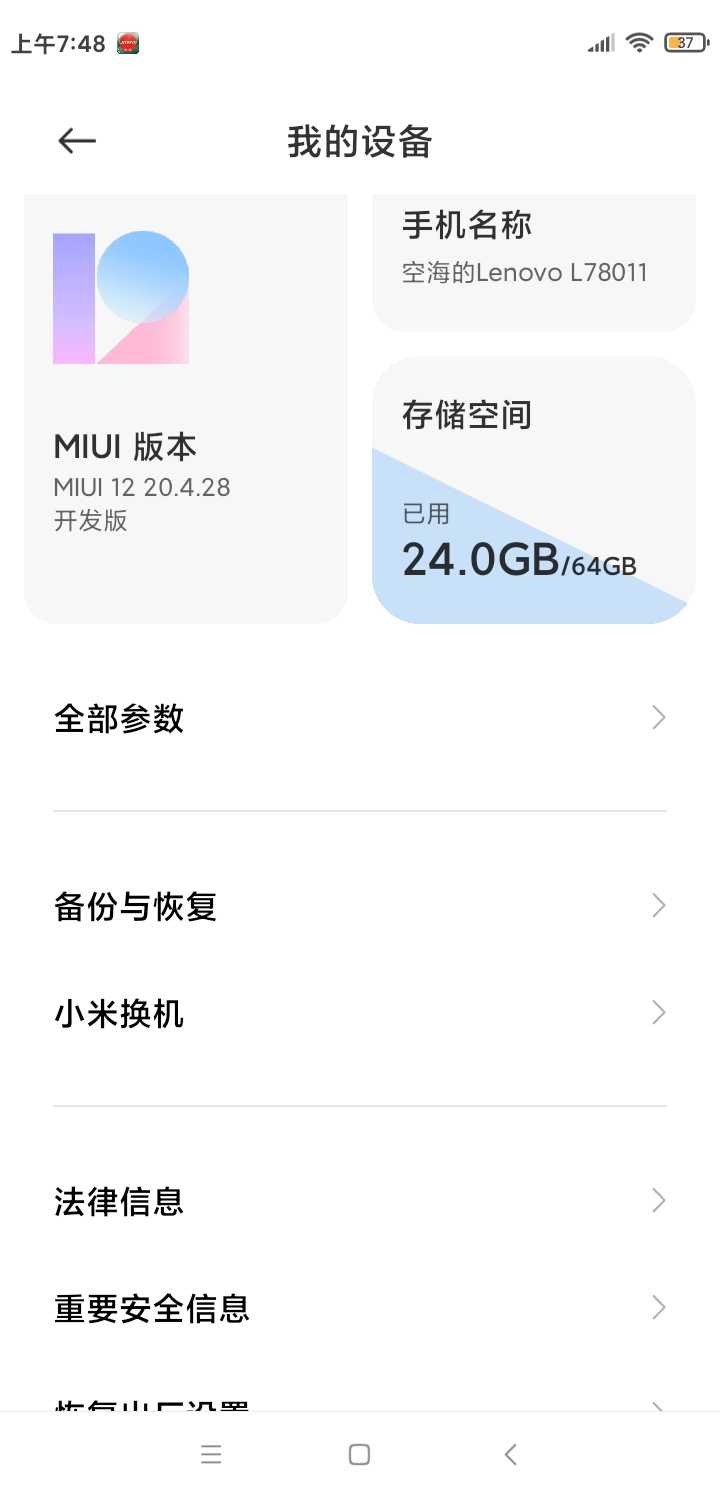This screenshot has height=1497, width=720.
Task: View 法律信息
Action: pos(360,1200)
